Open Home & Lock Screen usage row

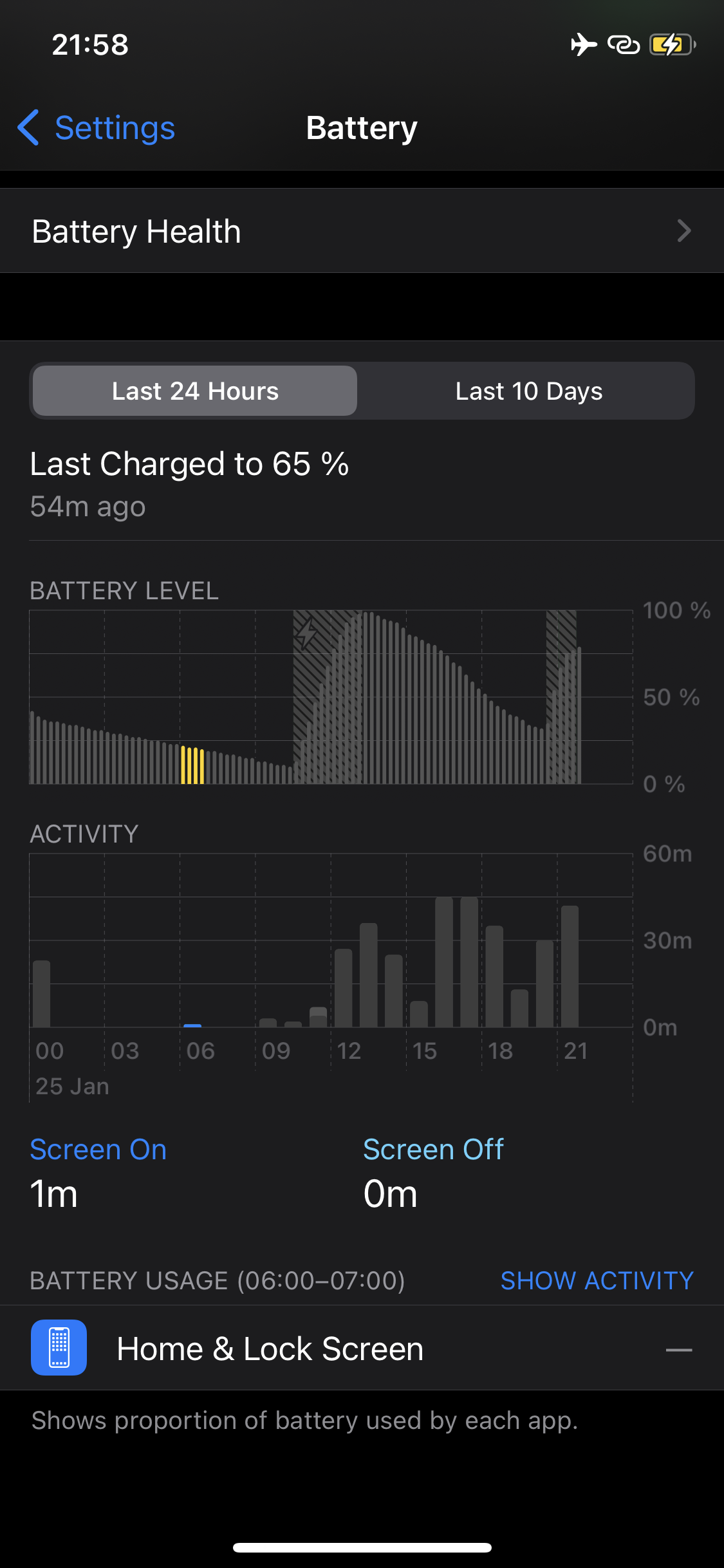click(x=362, y=1349)
